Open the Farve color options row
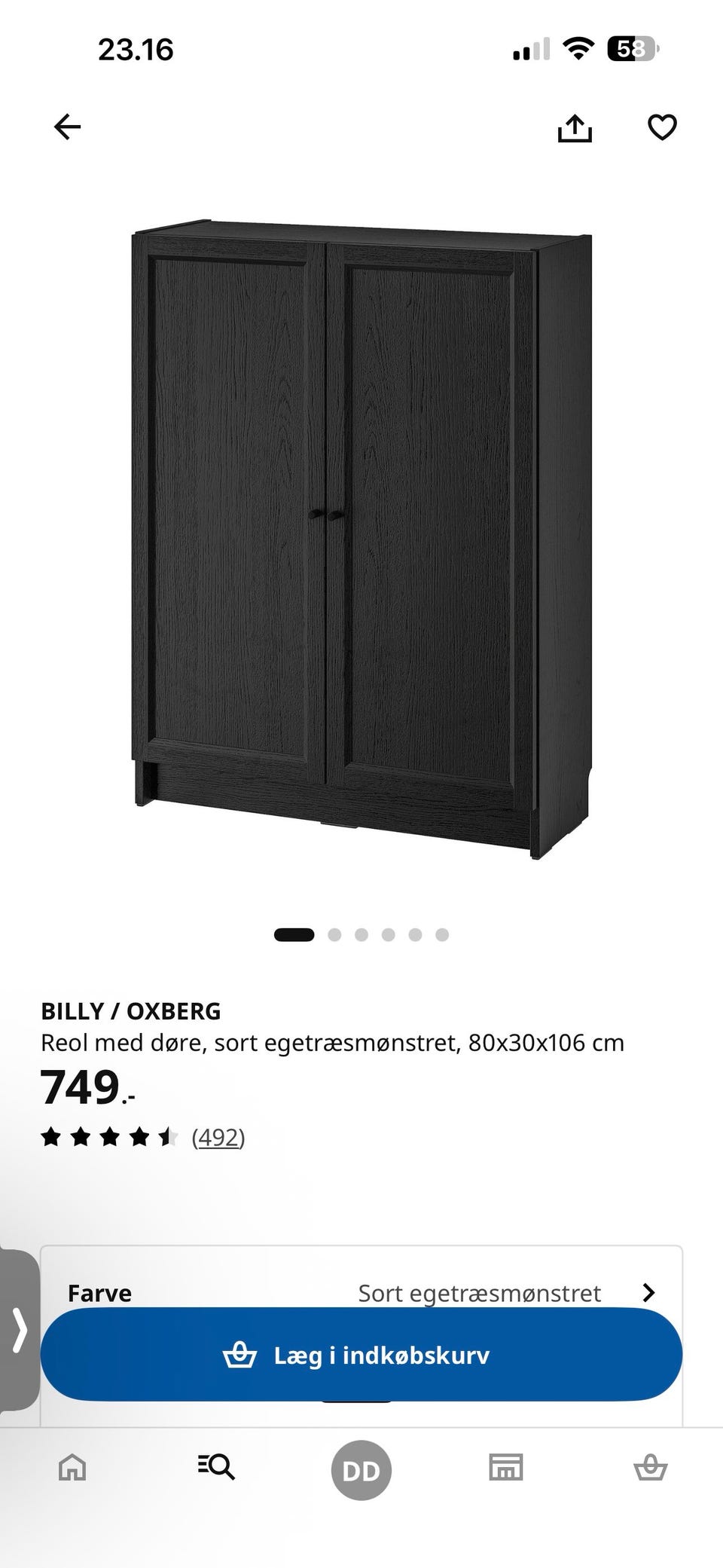Image resolution: width=723 pixels, height=1568 pixels. tap(361, 1293)
